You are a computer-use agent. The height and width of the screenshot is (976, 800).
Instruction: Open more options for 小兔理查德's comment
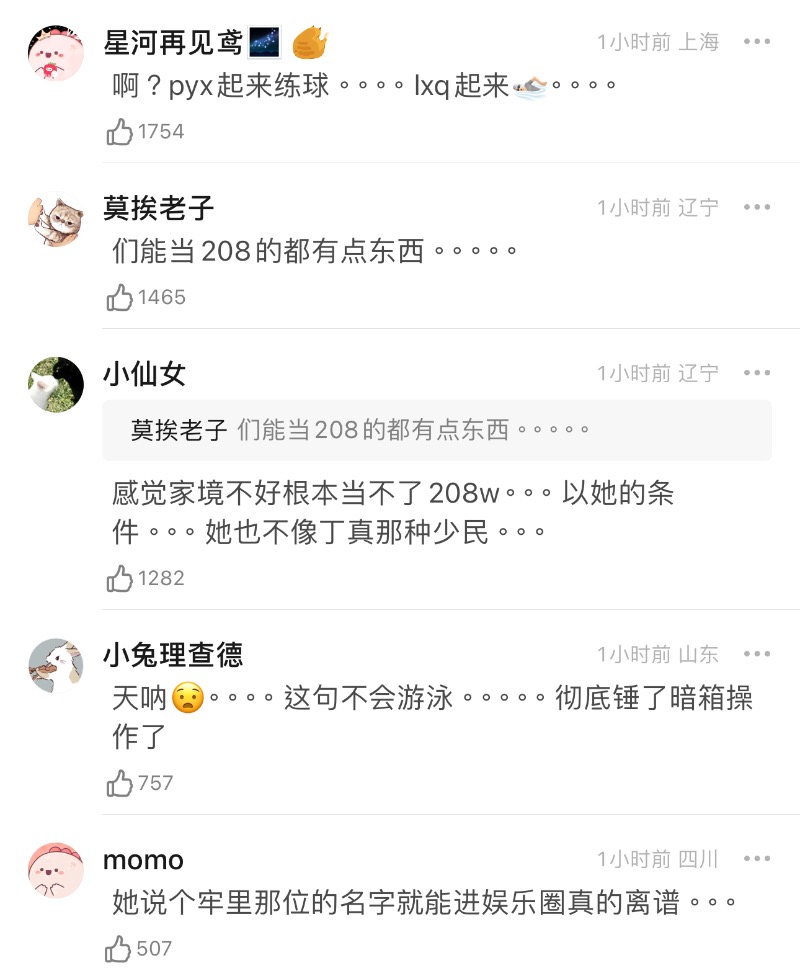[x=757, y=654]
